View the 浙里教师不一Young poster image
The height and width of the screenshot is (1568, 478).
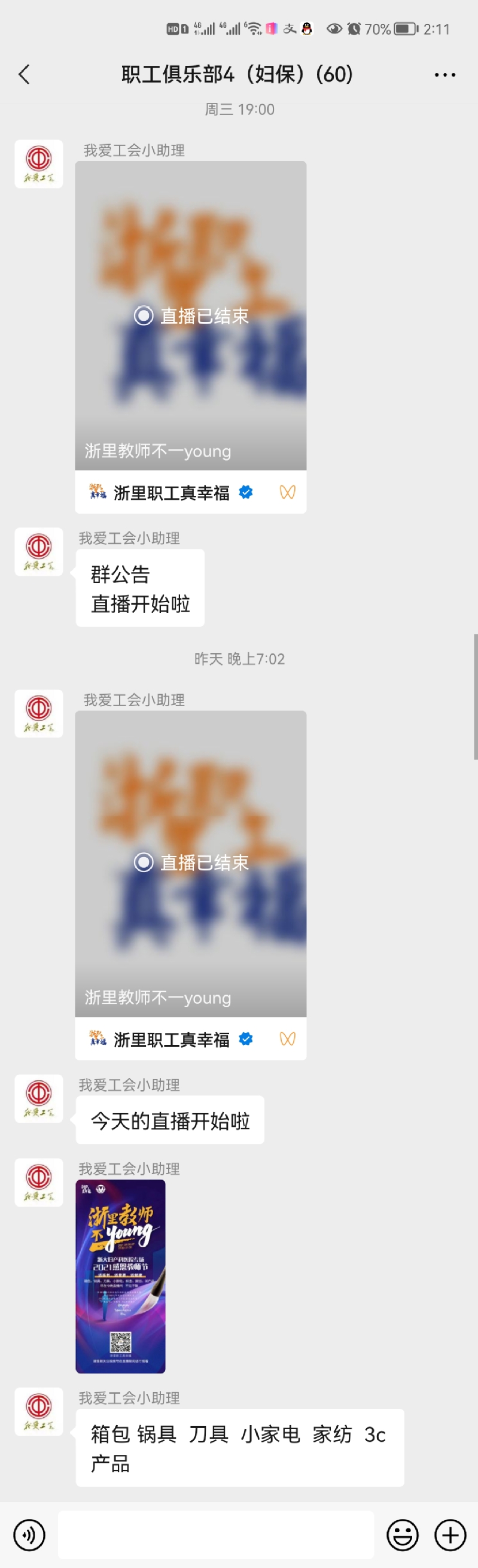pyautogui.click(x=120, y=1277)
